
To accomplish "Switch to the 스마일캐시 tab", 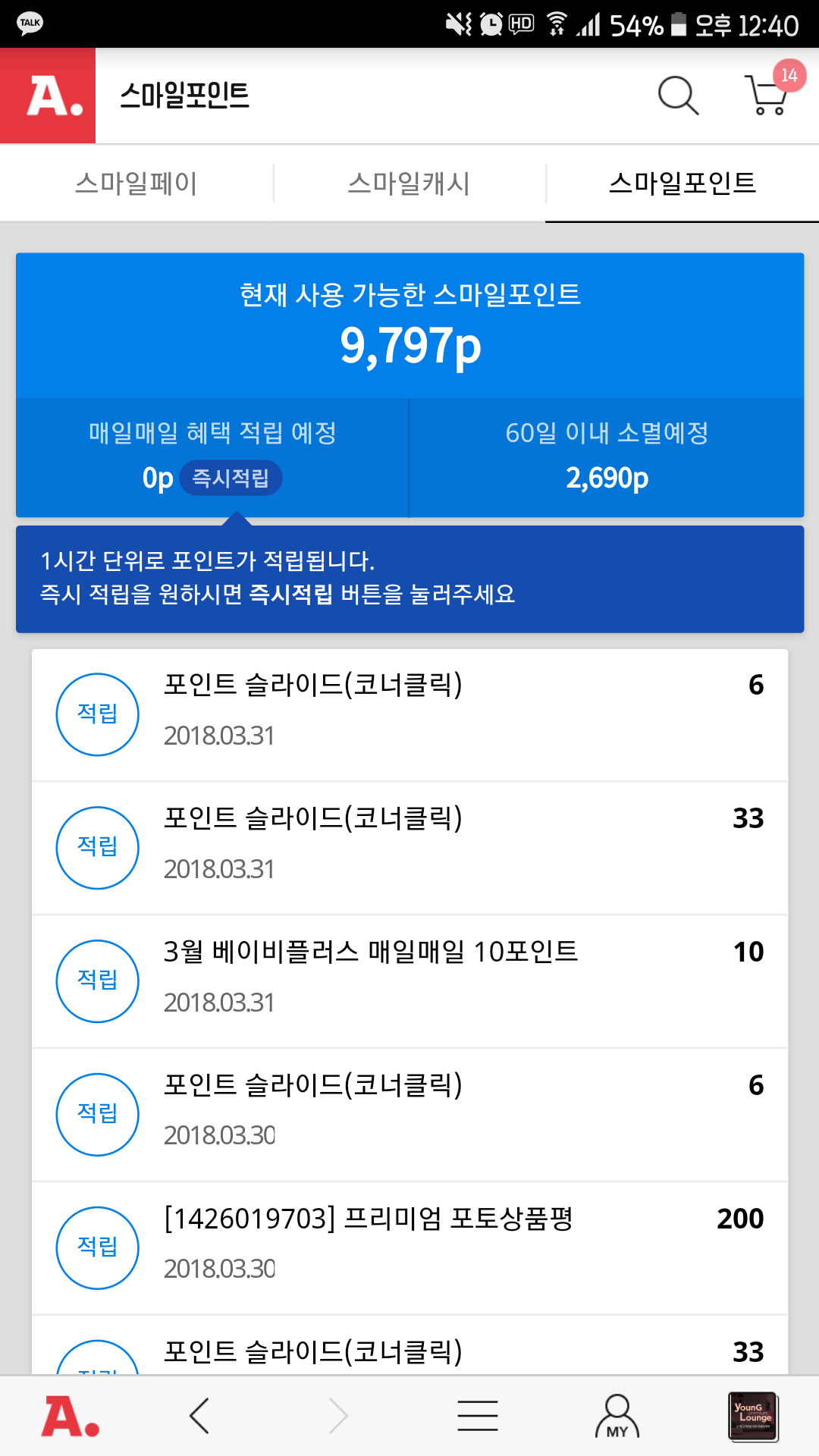I will 409,184.
